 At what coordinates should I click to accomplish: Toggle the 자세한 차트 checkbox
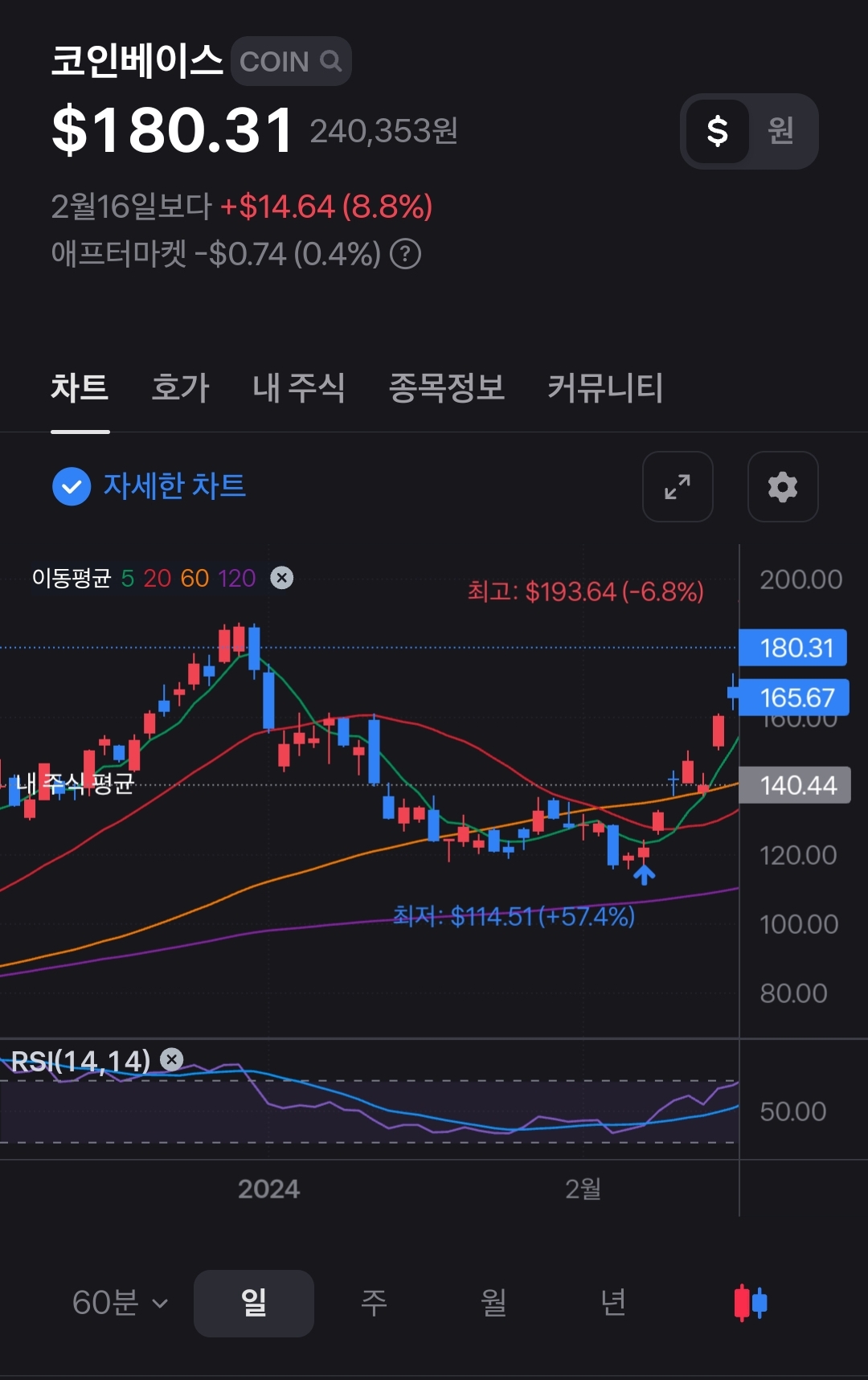71,486
